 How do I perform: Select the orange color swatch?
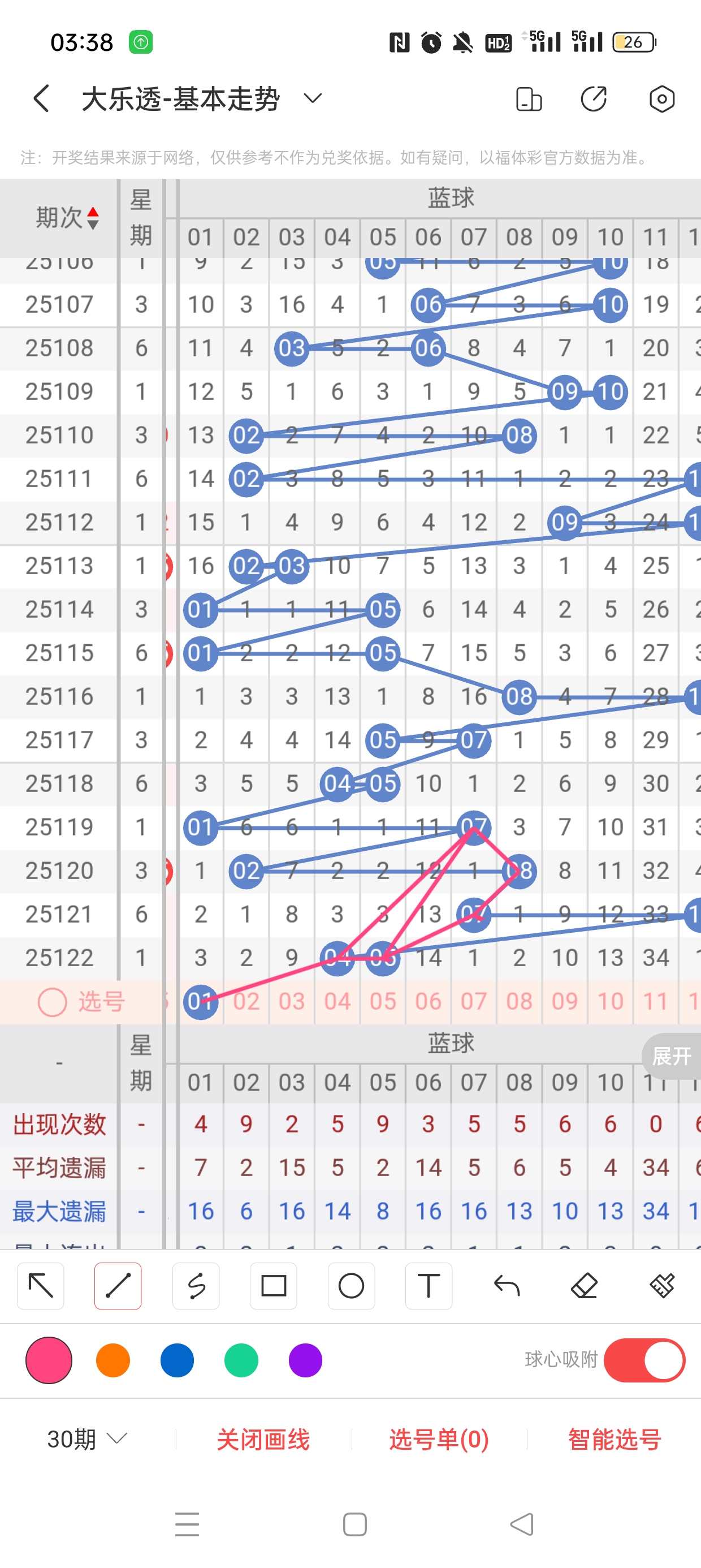pos(113,1360)
